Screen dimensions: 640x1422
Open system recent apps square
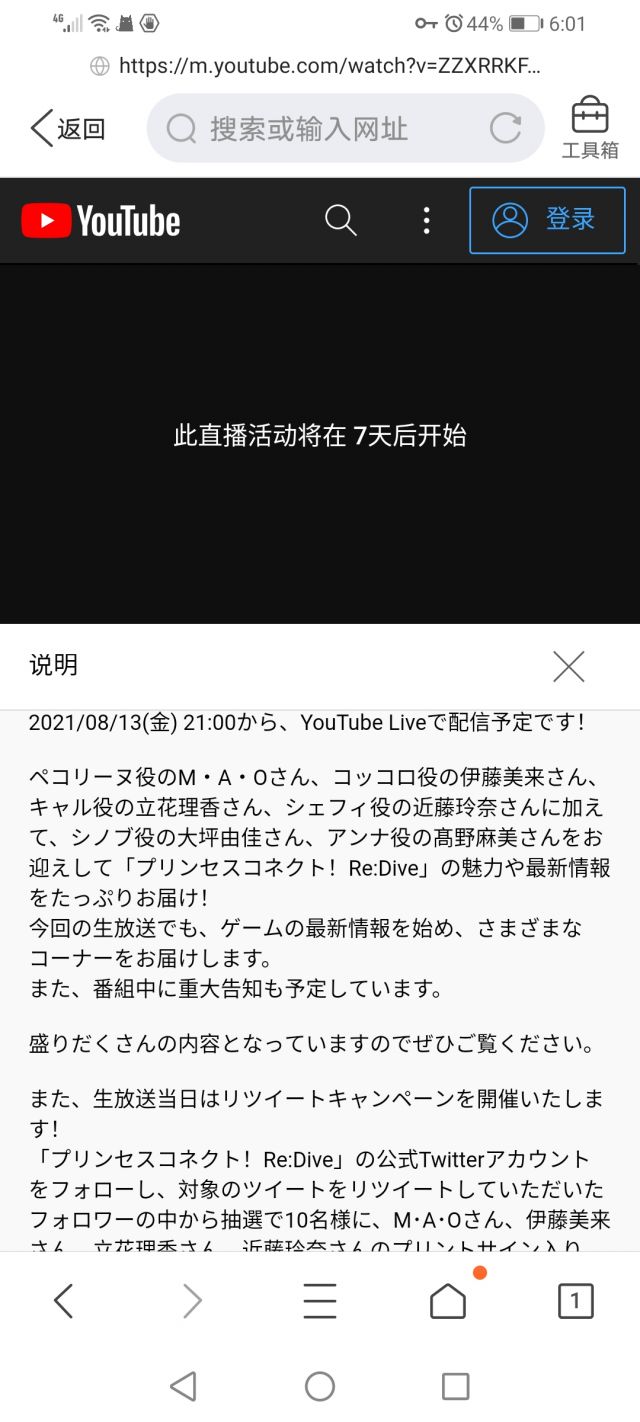[455, 1386]
